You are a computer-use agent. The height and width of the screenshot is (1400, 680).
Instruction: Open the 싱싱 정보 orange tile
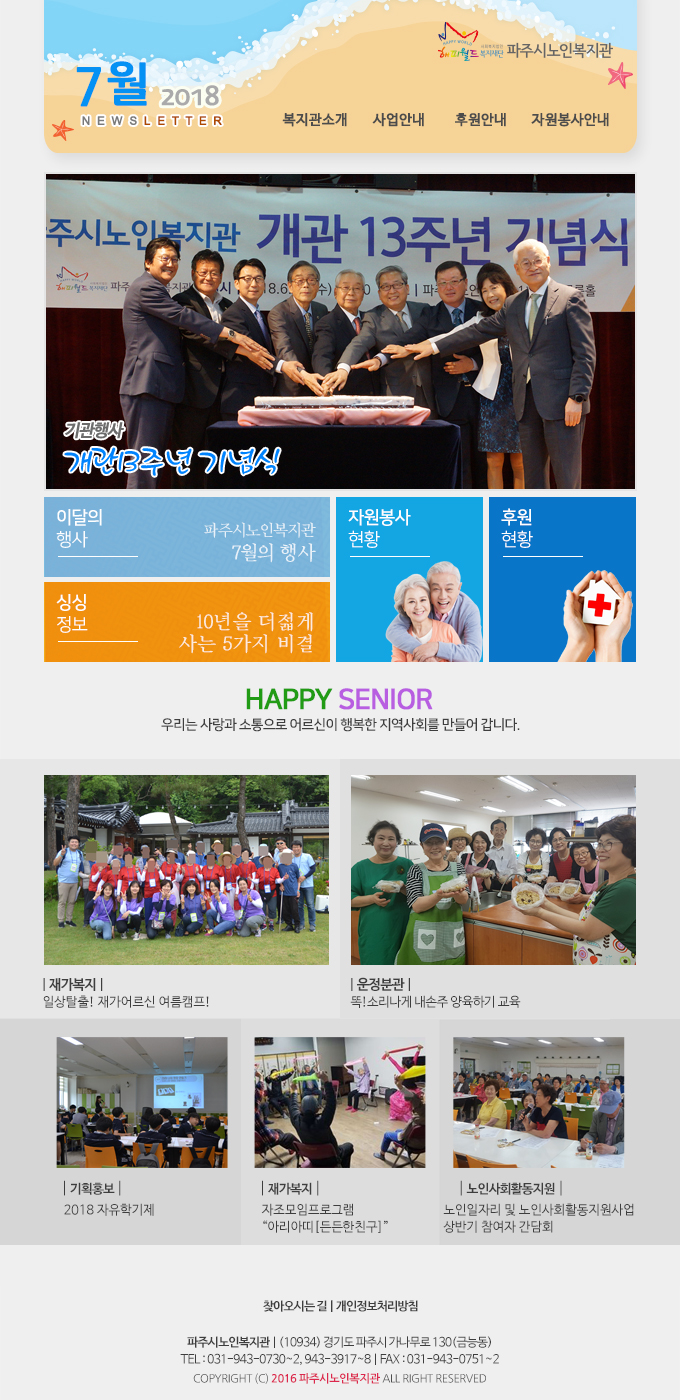[187, 622]
